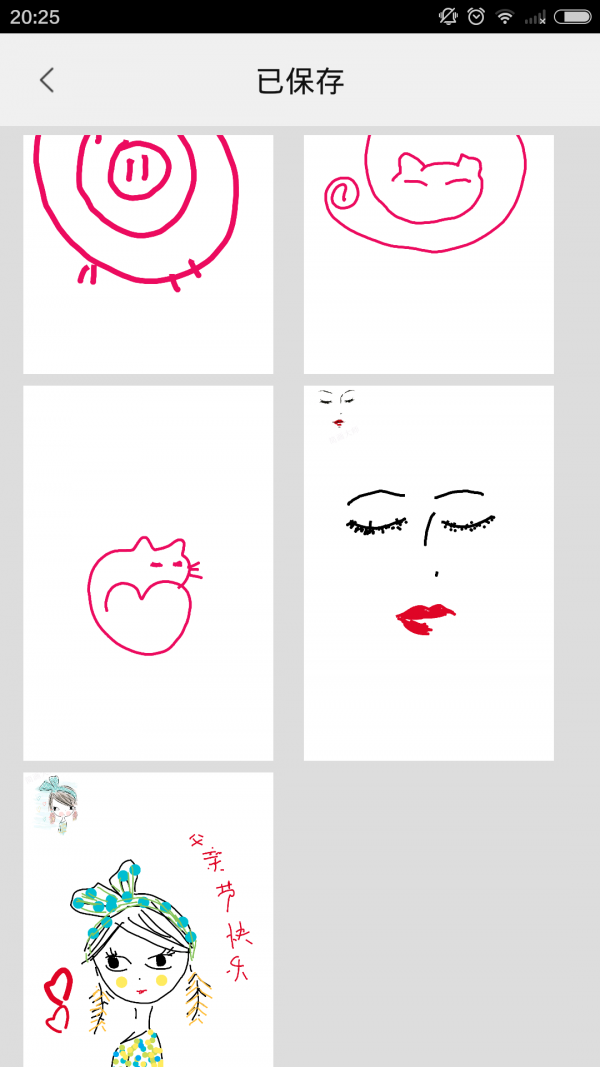Open the saved pig face drawing
Screen dimensions: 600x1067
coord(148,253)
